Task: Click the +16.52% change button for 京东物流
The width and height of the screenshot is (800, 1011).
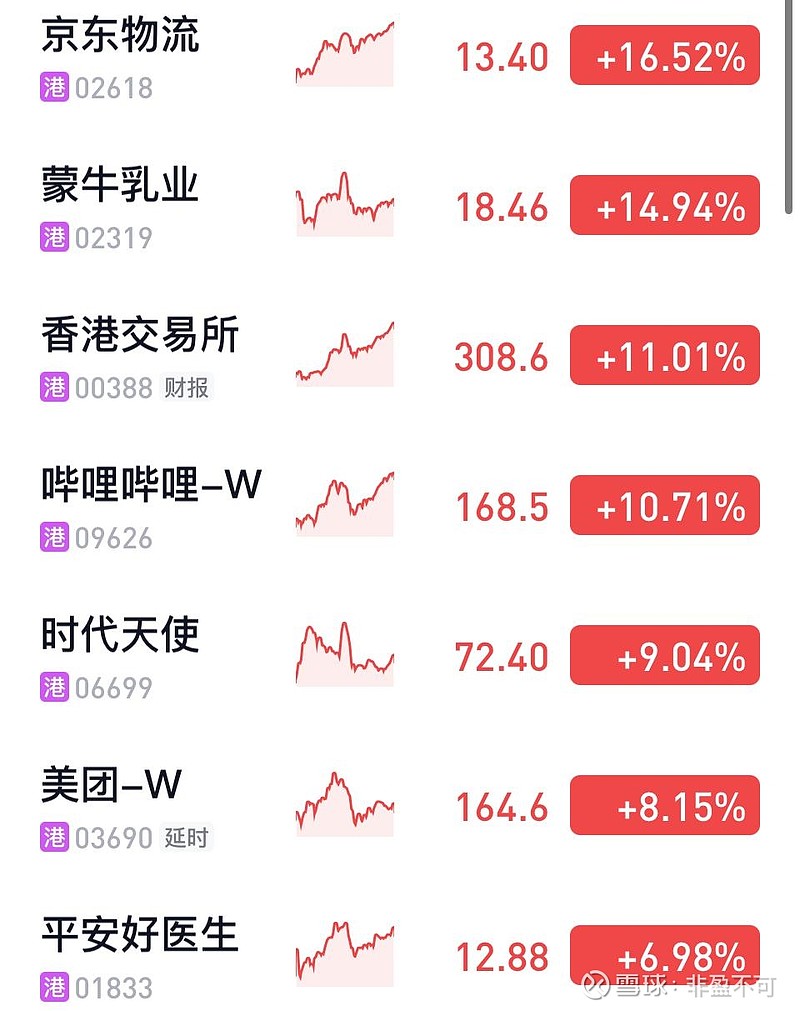Action: (663, 57)
